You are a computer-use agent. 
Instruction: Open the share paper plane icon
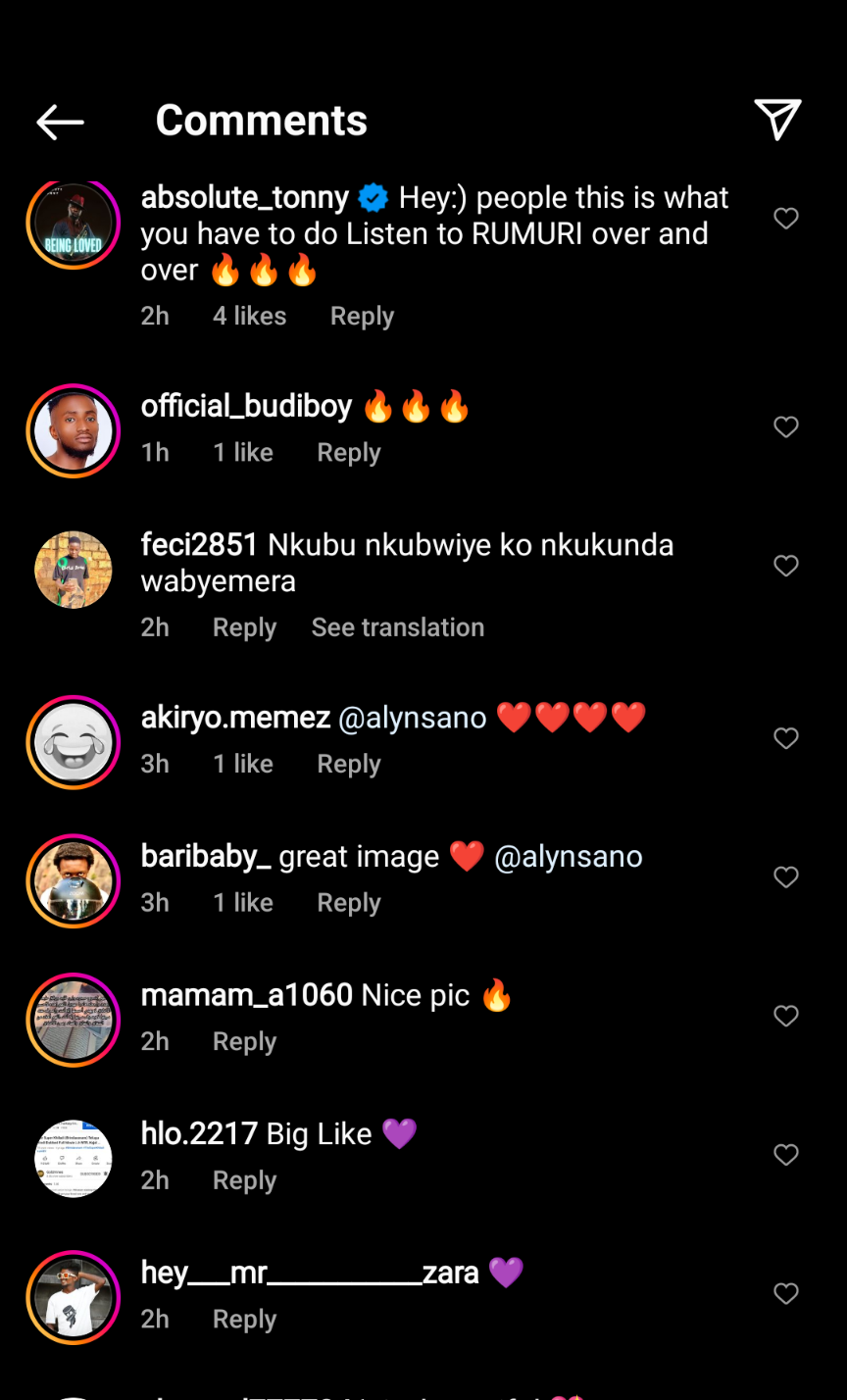coord(777,120)
